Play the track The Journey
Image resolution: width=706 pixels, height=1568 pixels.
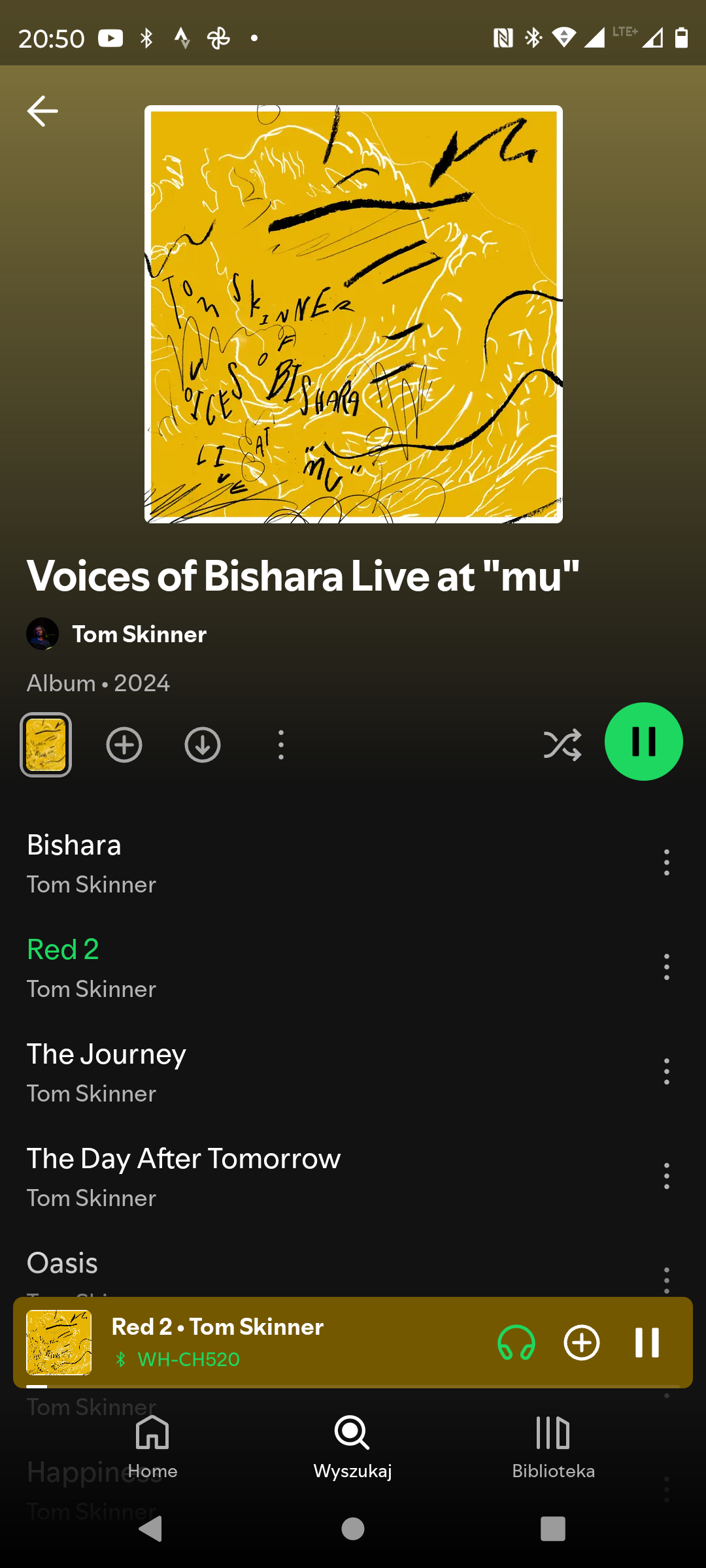click(107, 1054)
